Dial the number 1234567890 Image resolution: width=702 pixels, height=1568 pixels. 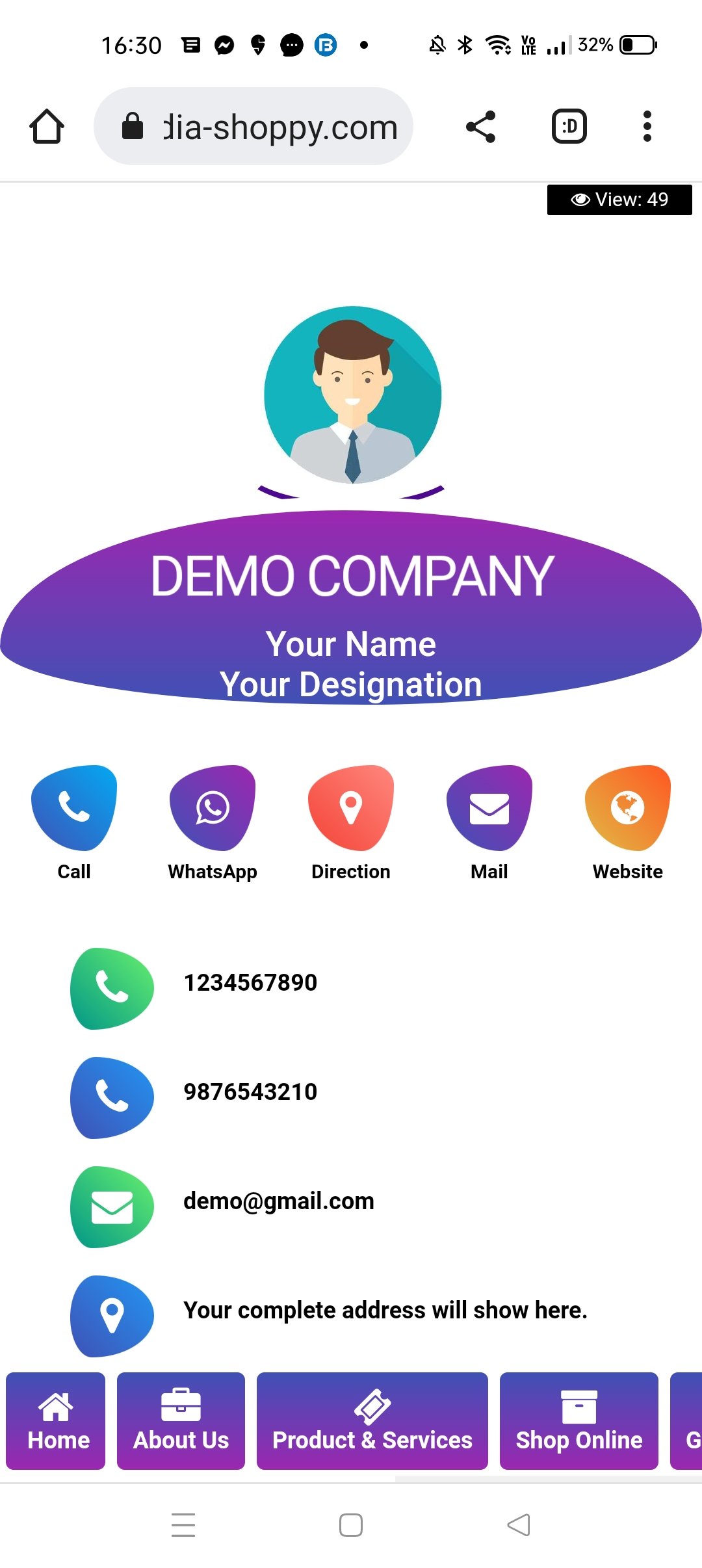tap(250, 983)
